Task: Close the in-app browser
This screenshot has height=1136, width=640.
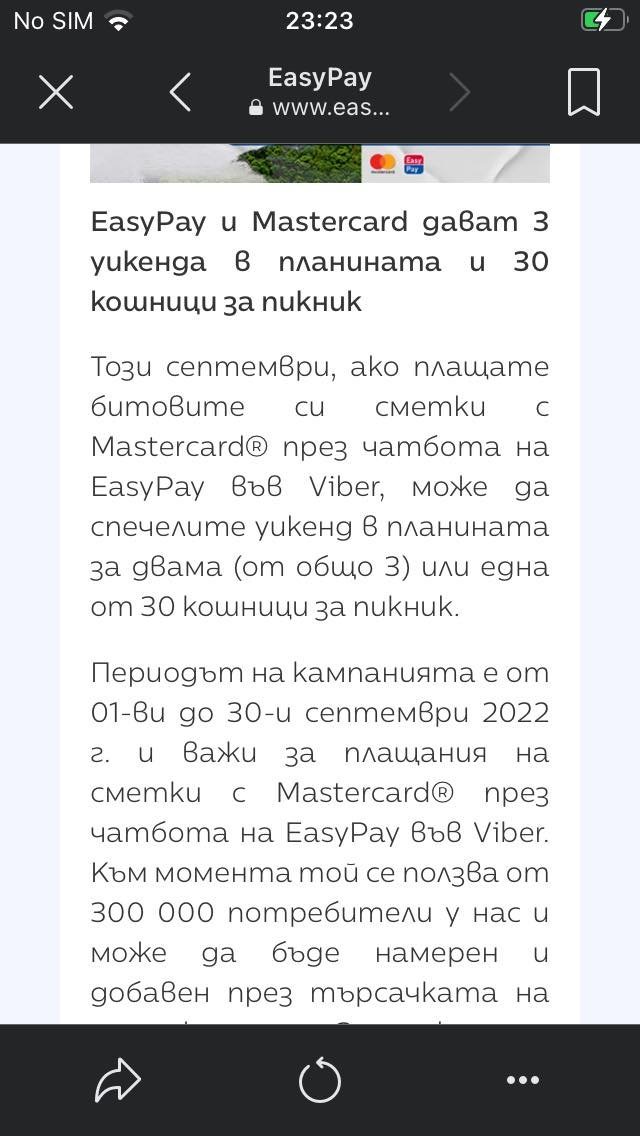Action: tap(56, 93)
